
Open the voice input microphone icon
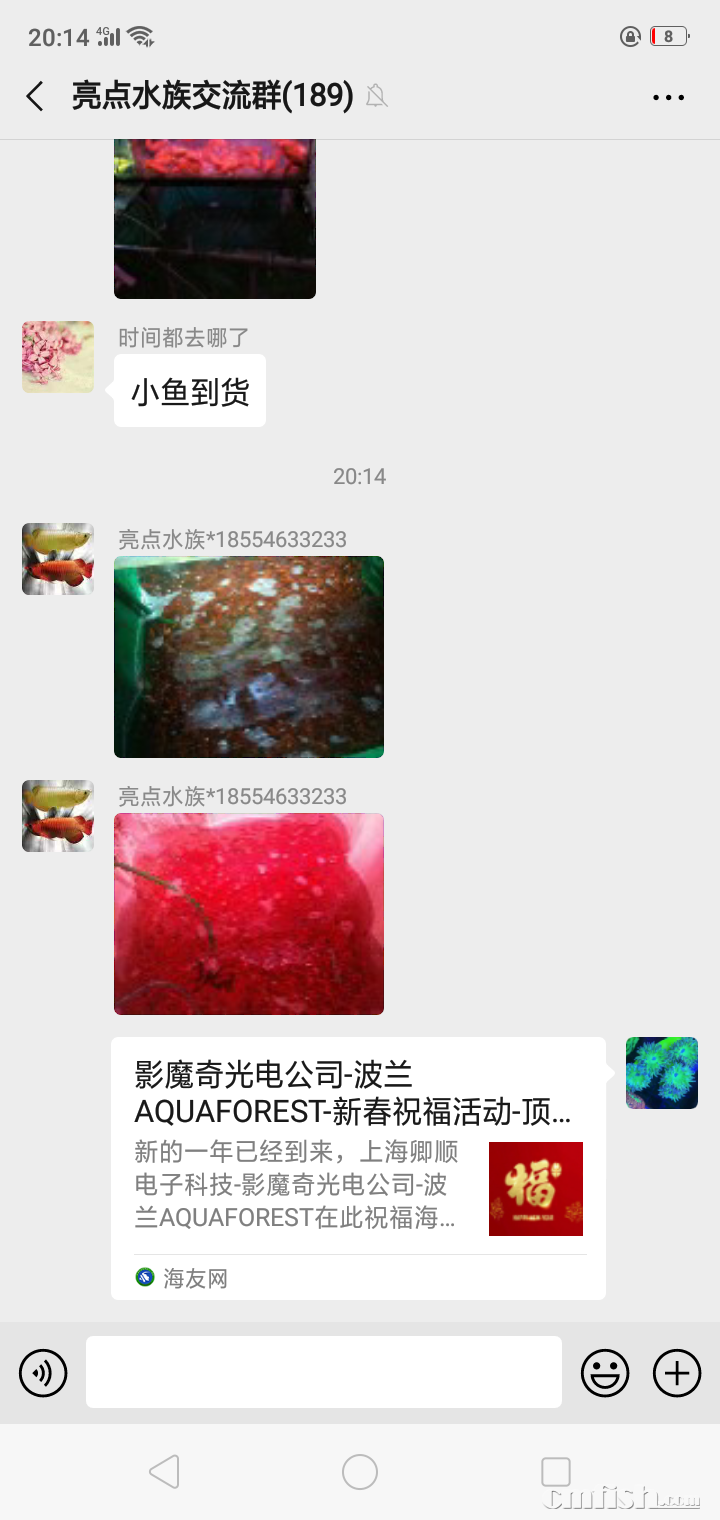(42, 1372)
